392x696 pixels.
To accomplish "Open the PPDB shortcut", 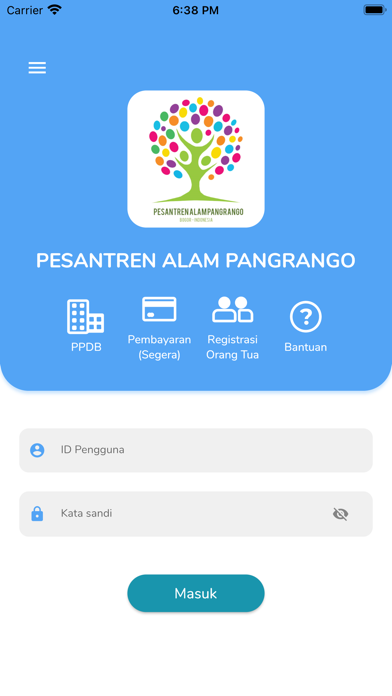I will click(86, 326).
